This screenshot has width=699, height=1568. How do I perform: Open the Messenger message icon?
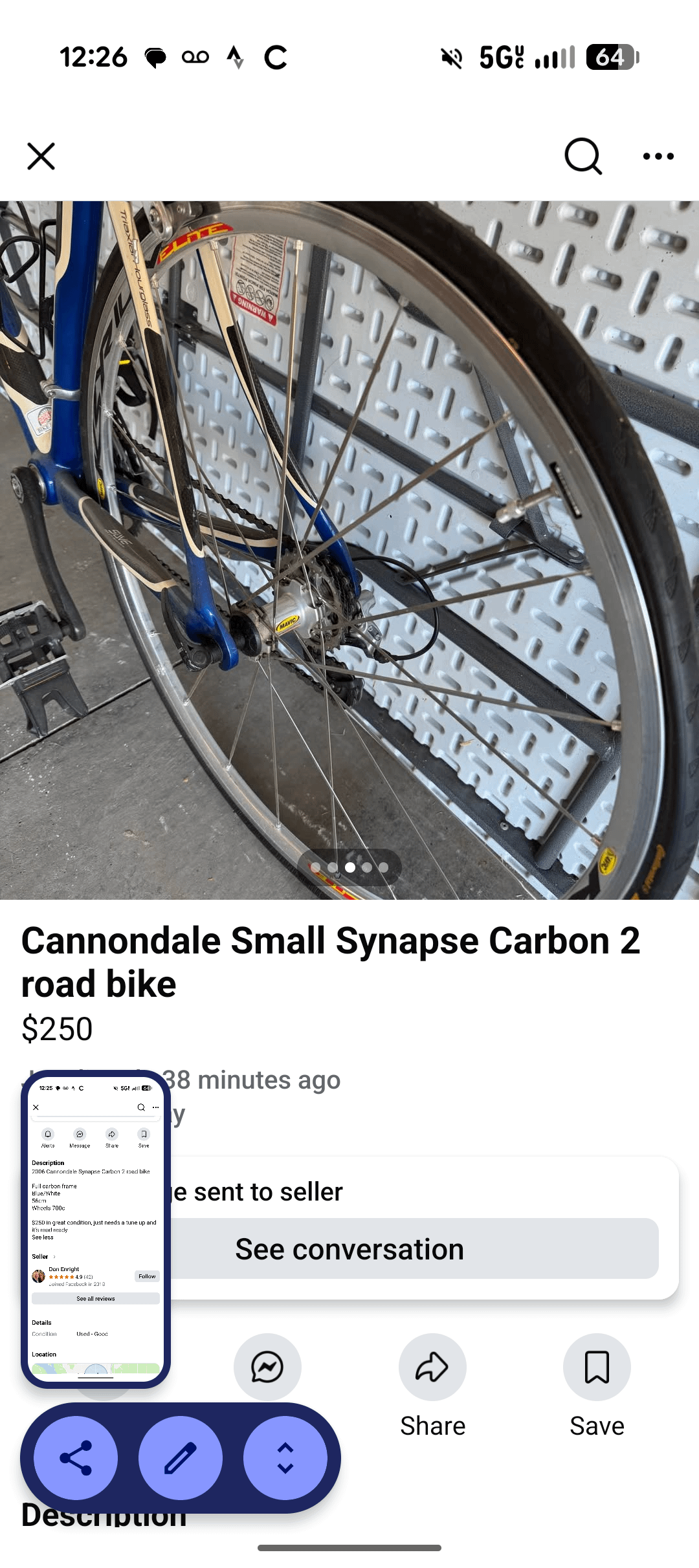pos(267,1367)
